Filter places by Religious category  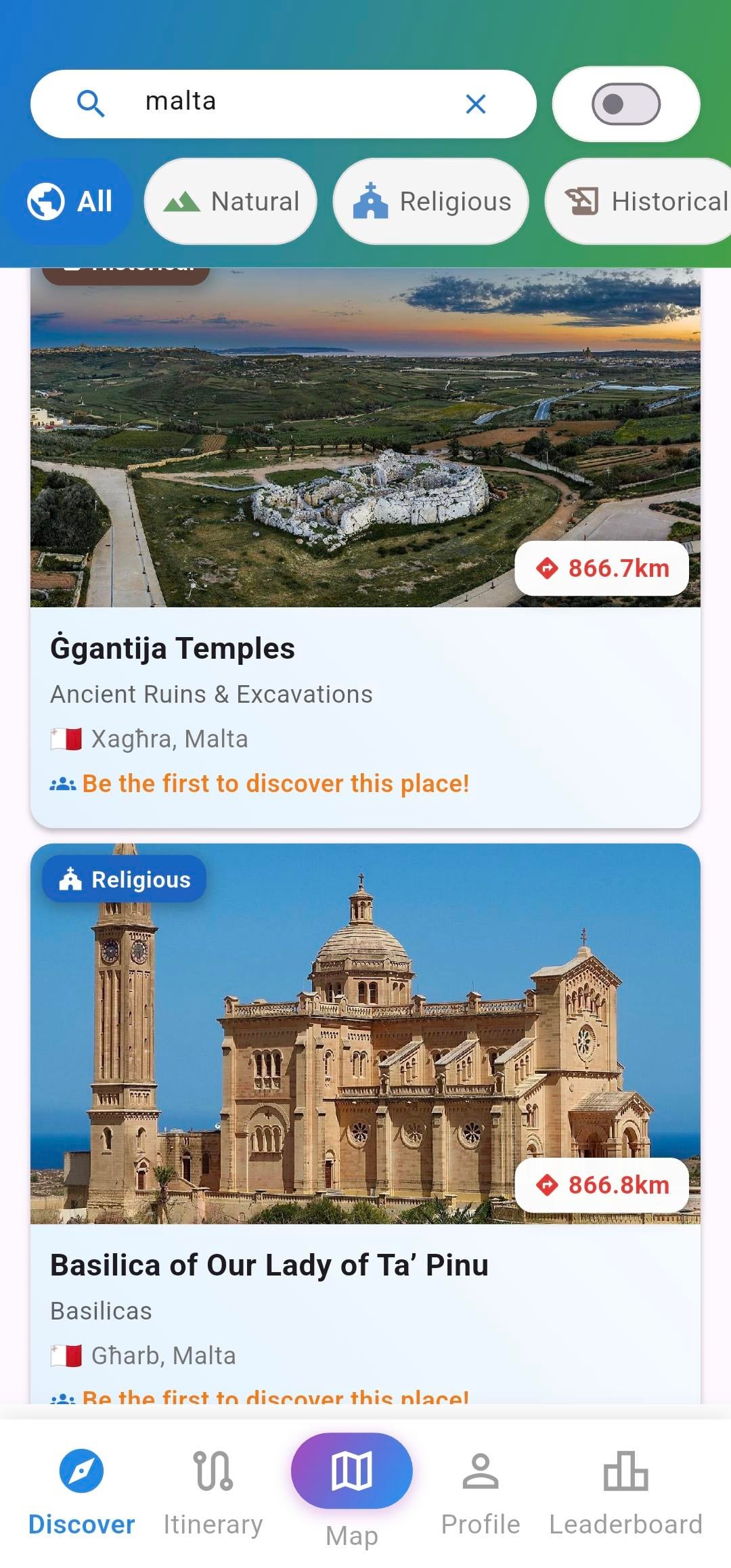click(431, 201)
